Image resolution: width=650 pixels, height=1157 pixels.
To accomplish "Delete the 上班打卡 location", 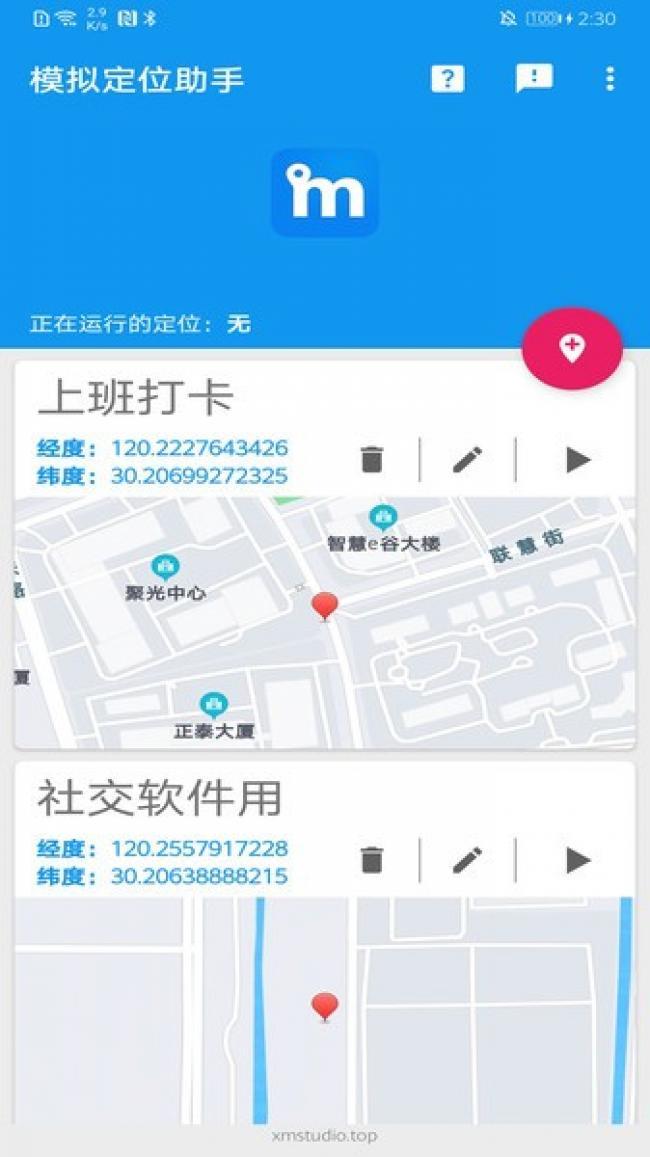I will (x=372, y=459).
